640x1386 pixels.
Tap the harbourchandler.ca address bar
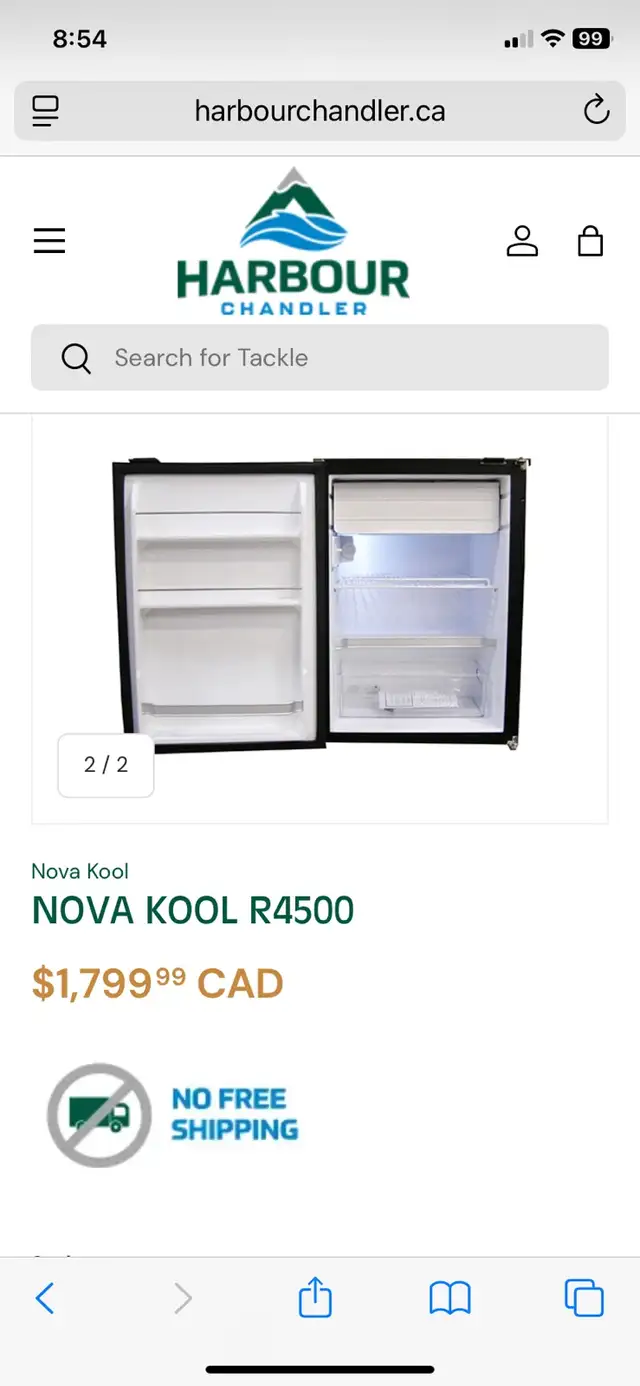pos(320,110)
